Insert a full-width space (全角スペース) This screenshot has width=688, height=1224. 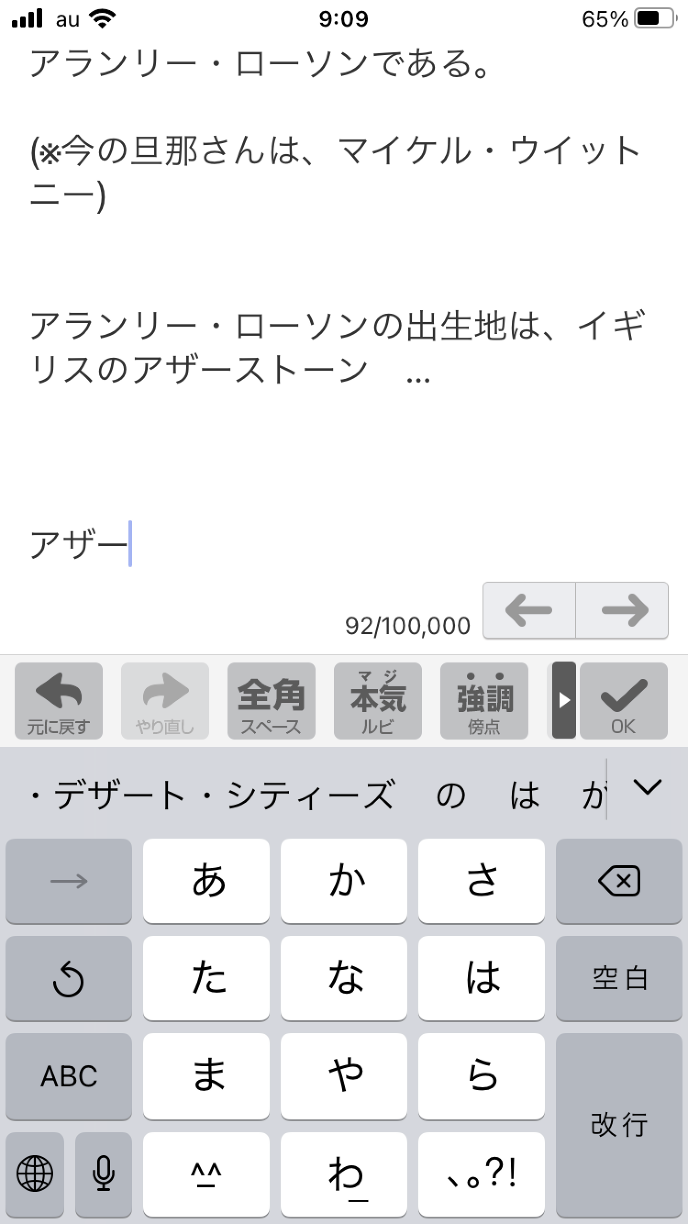pyautogui.click(x=271, y=700)
